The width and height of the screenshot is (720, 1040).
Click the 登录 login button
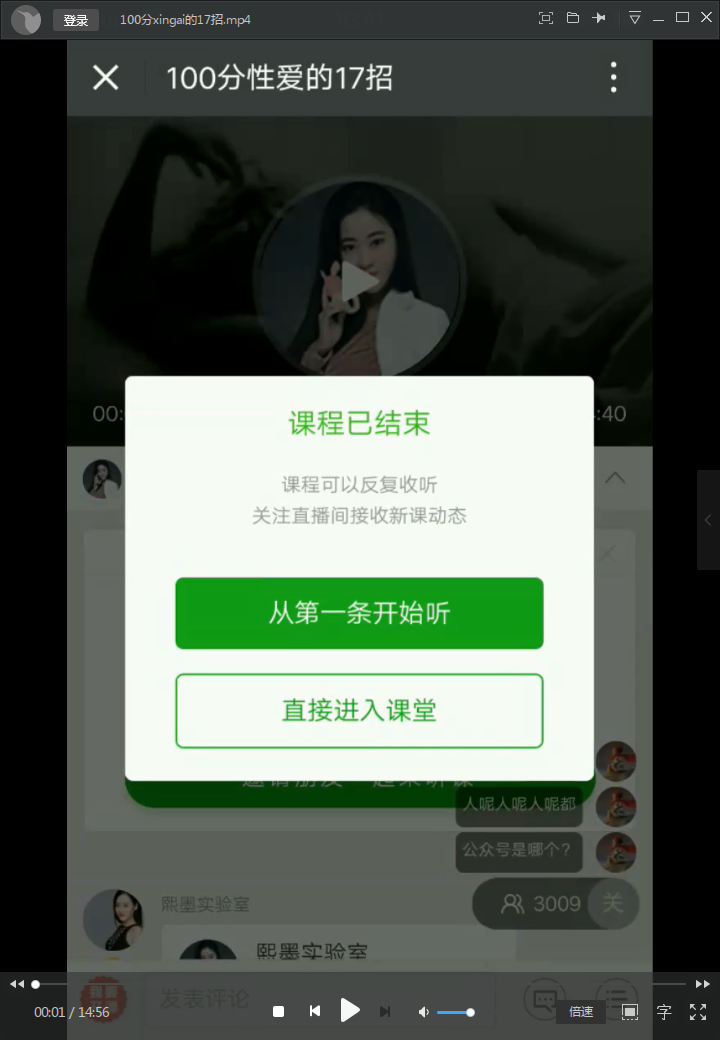75,20
